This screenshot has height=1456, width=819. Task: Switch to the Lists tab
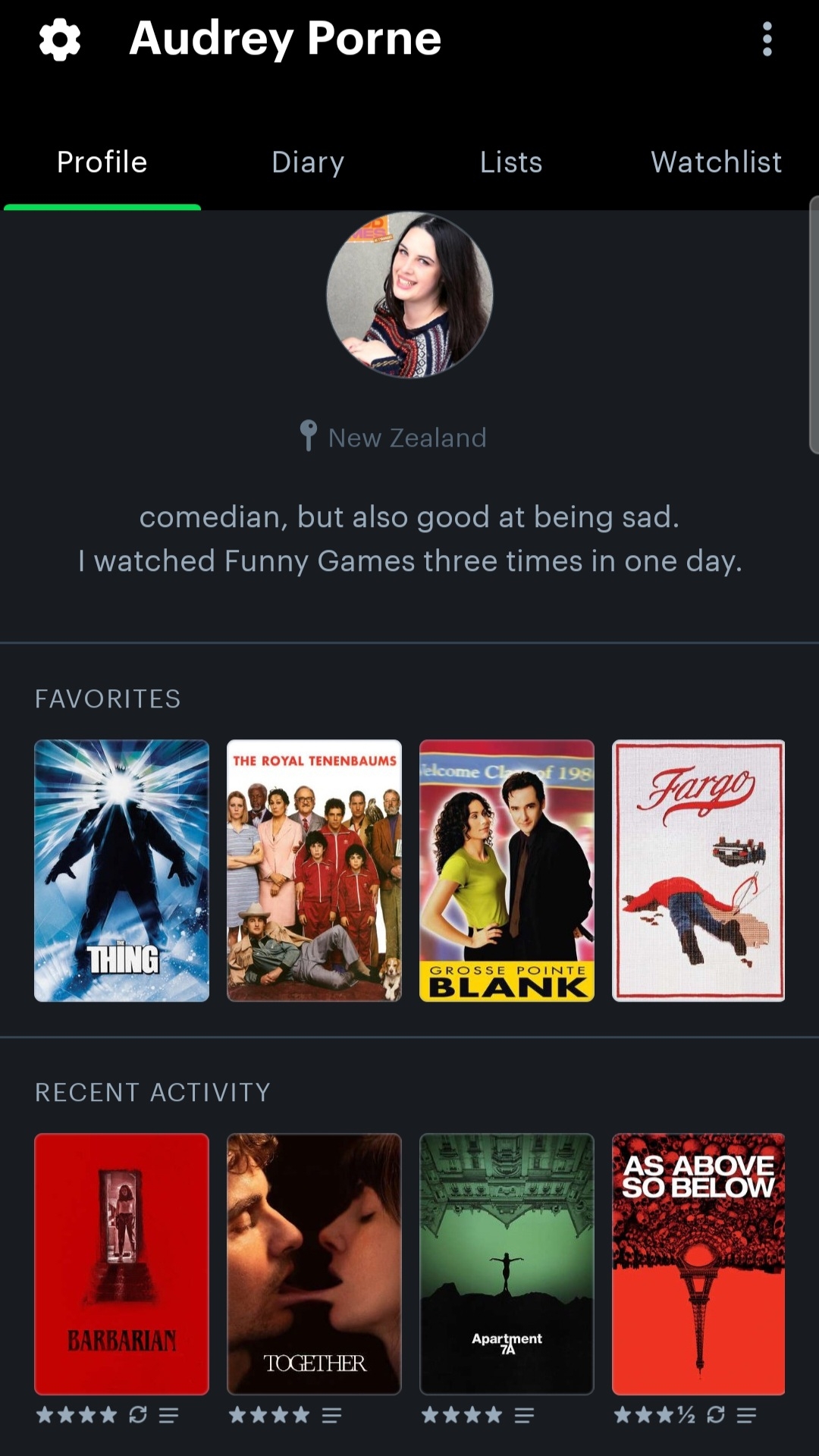(x=511, y=162)
